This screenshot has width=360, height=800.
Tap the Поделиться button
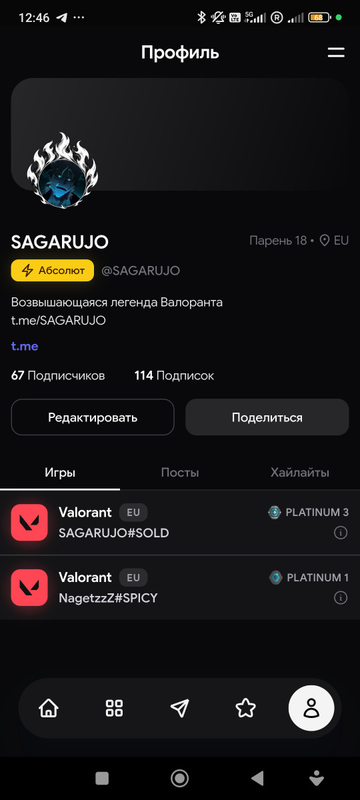tap(267, 417)
